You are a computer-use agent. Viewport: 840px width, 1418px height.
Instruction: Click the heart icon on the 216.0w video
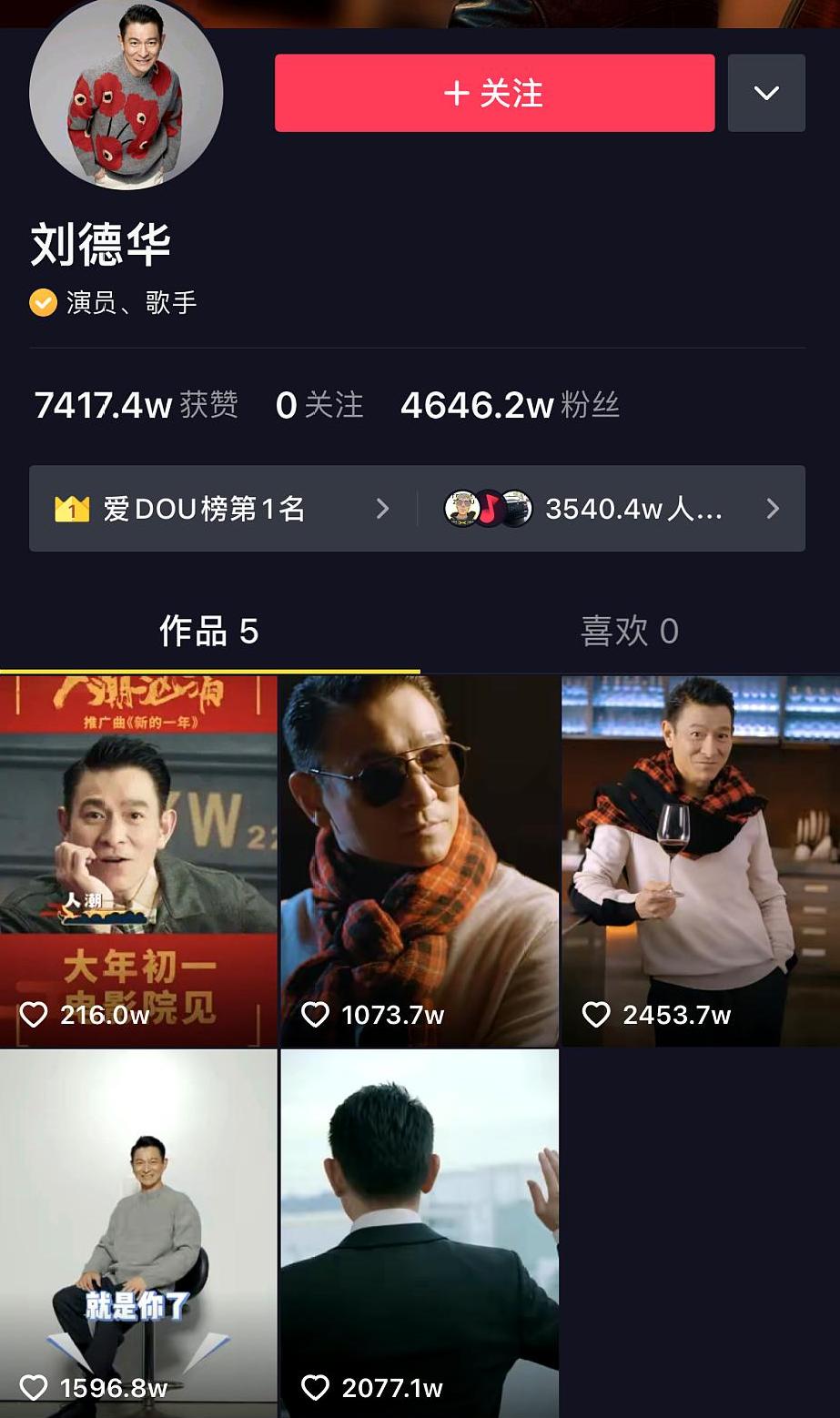pos(35,1015)
